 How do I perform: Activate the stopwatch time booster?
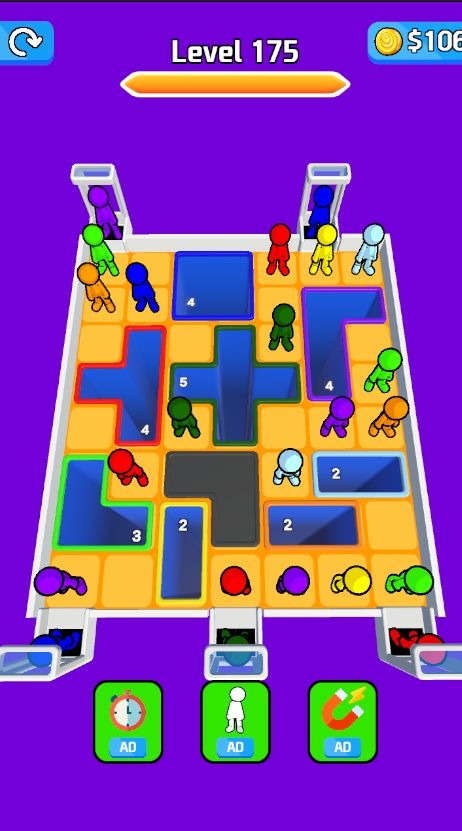[x=128, y=721]
